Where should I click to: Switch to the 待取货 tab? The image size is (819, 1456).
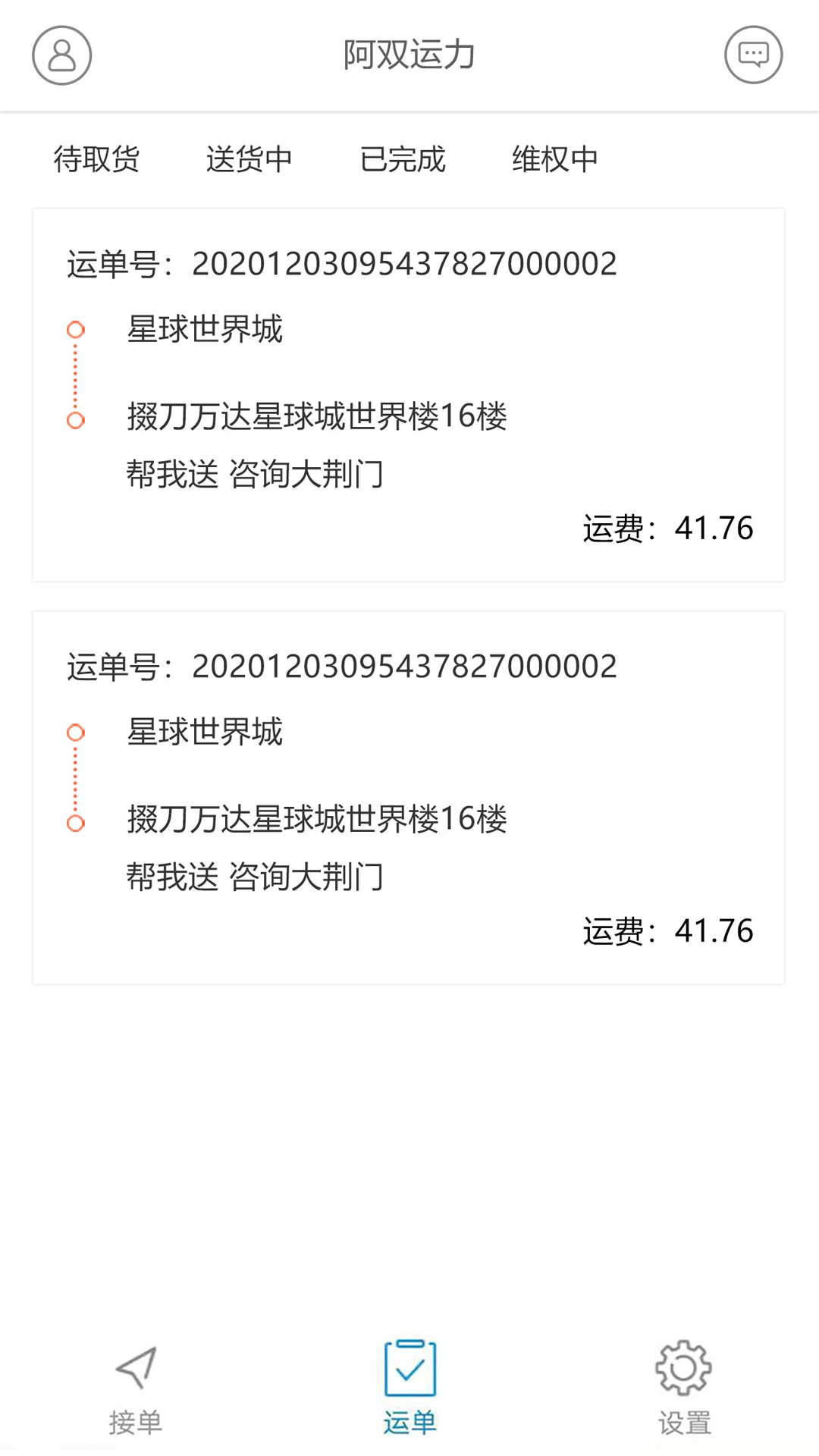(96, 159)
